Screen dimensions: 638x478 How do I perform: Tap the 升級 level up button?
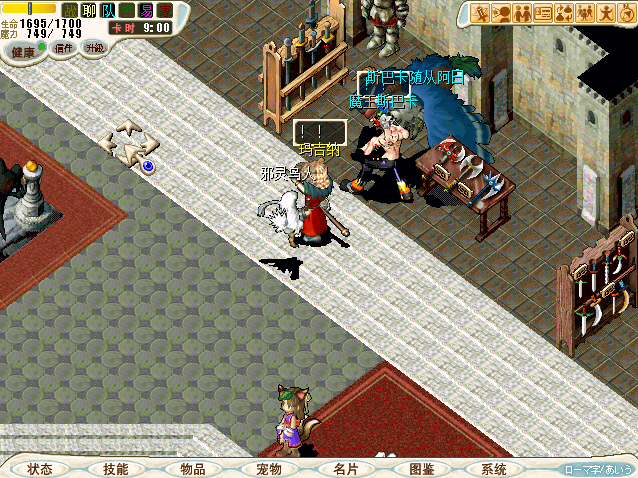[94, 48]
